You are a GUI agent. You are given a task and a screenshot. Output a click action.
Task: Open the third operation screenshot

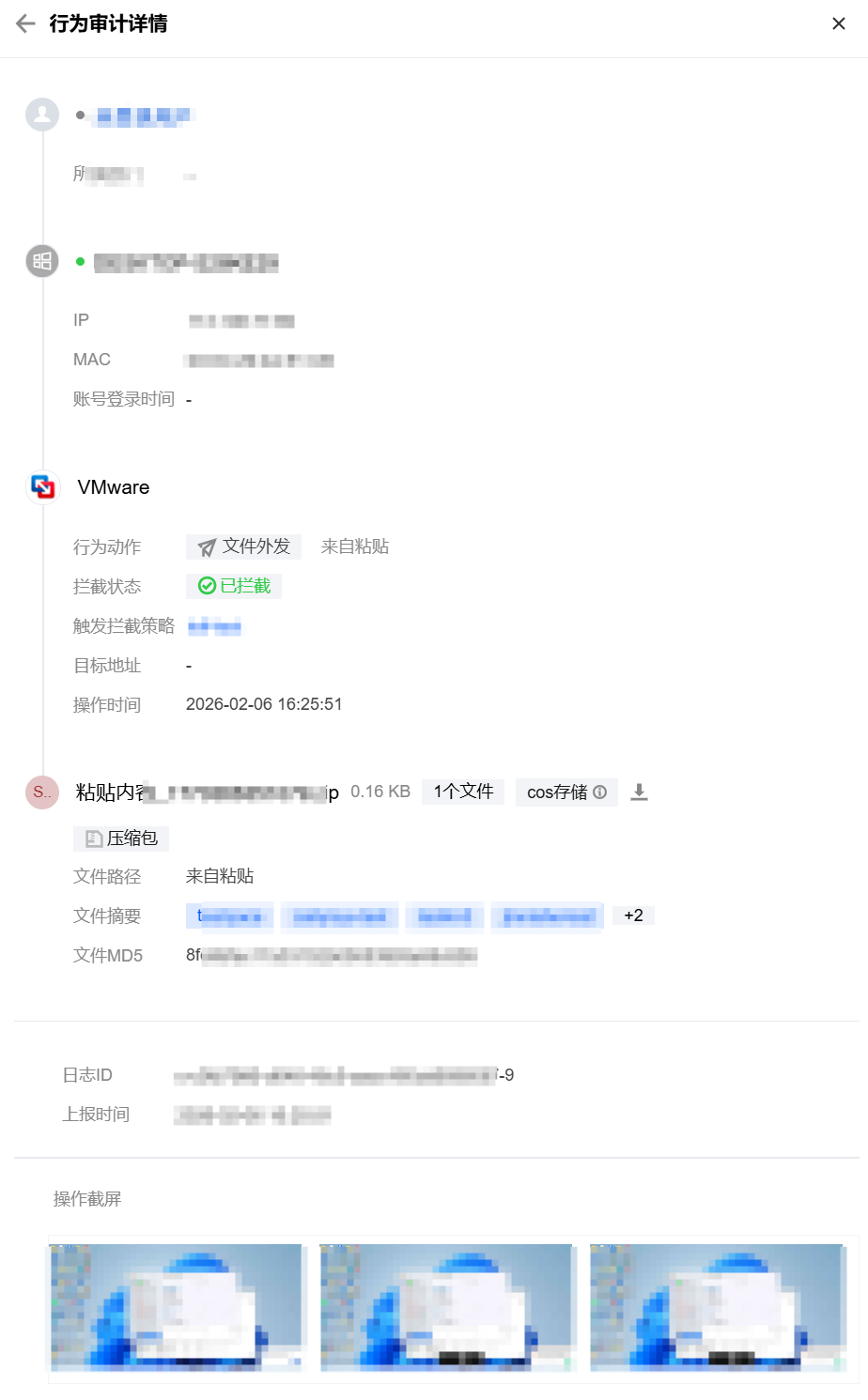point(719,1307)
